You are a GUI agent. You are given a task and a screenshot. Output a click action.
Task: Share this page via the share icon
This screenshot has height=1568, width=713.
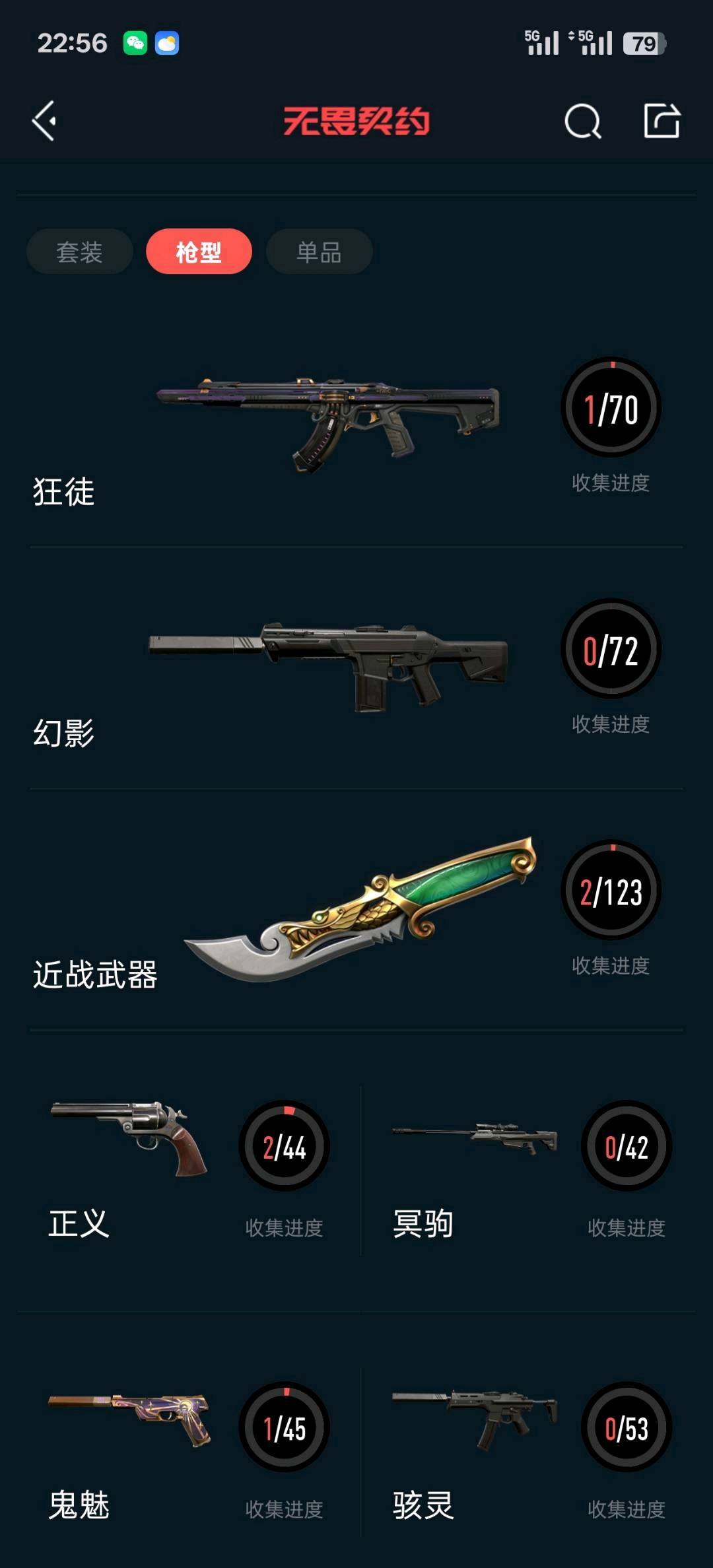click(x=662, y=121)
